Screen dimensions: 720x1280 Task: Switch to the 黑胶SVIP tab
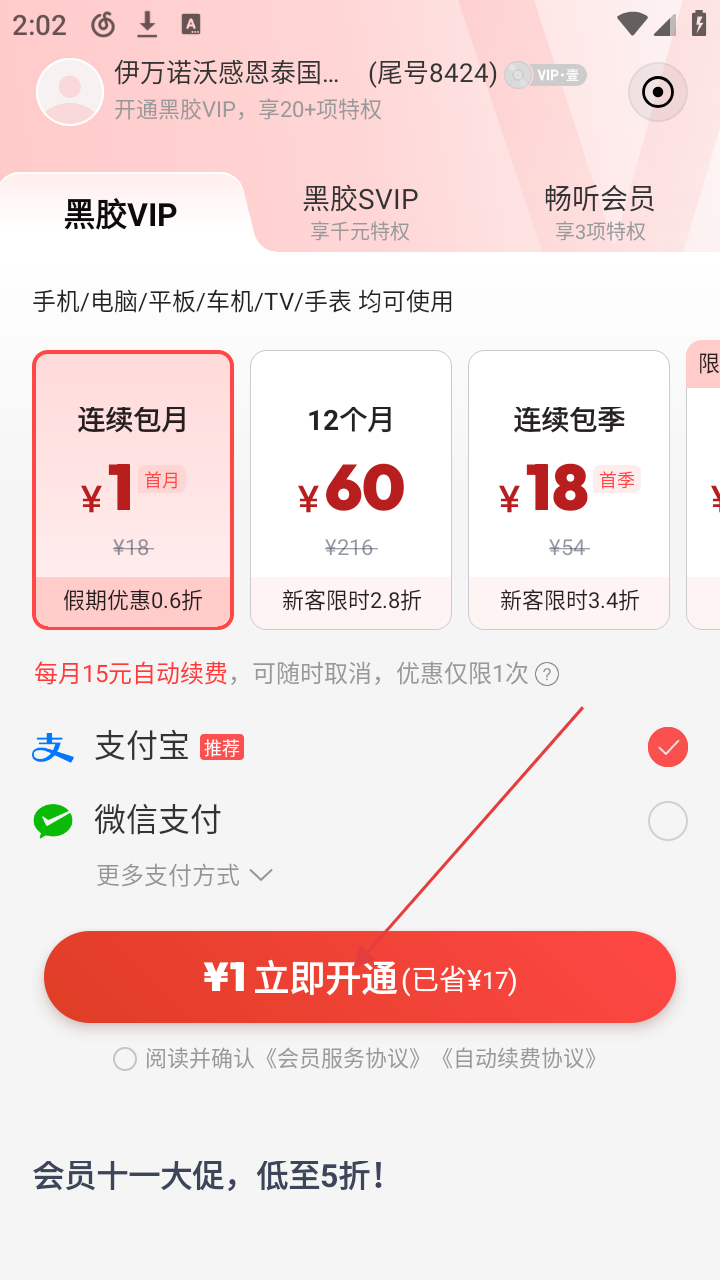coord(360,212)
